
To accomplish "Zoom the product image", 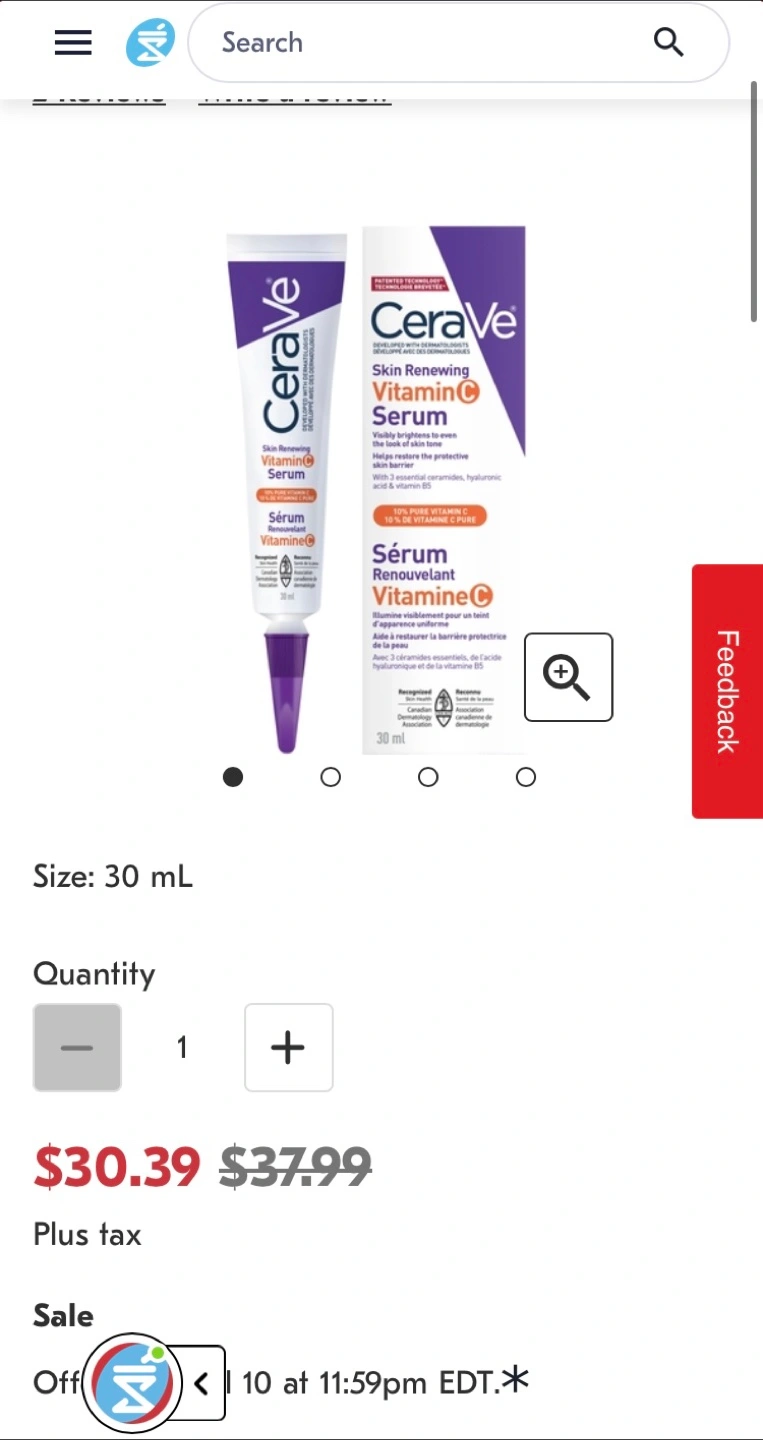I will (568, 677).
